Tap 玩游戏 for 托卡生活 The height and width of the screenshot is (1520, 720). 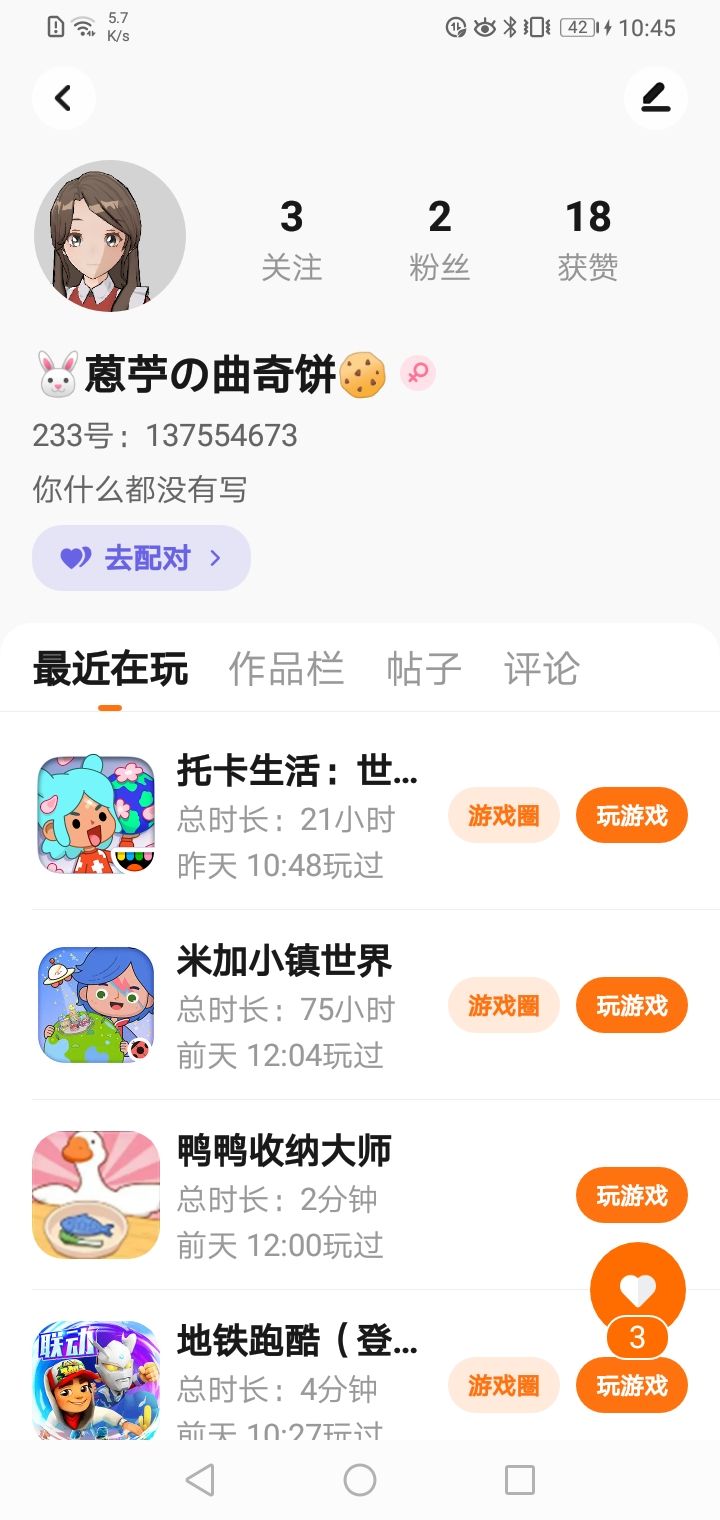(631, 816)
